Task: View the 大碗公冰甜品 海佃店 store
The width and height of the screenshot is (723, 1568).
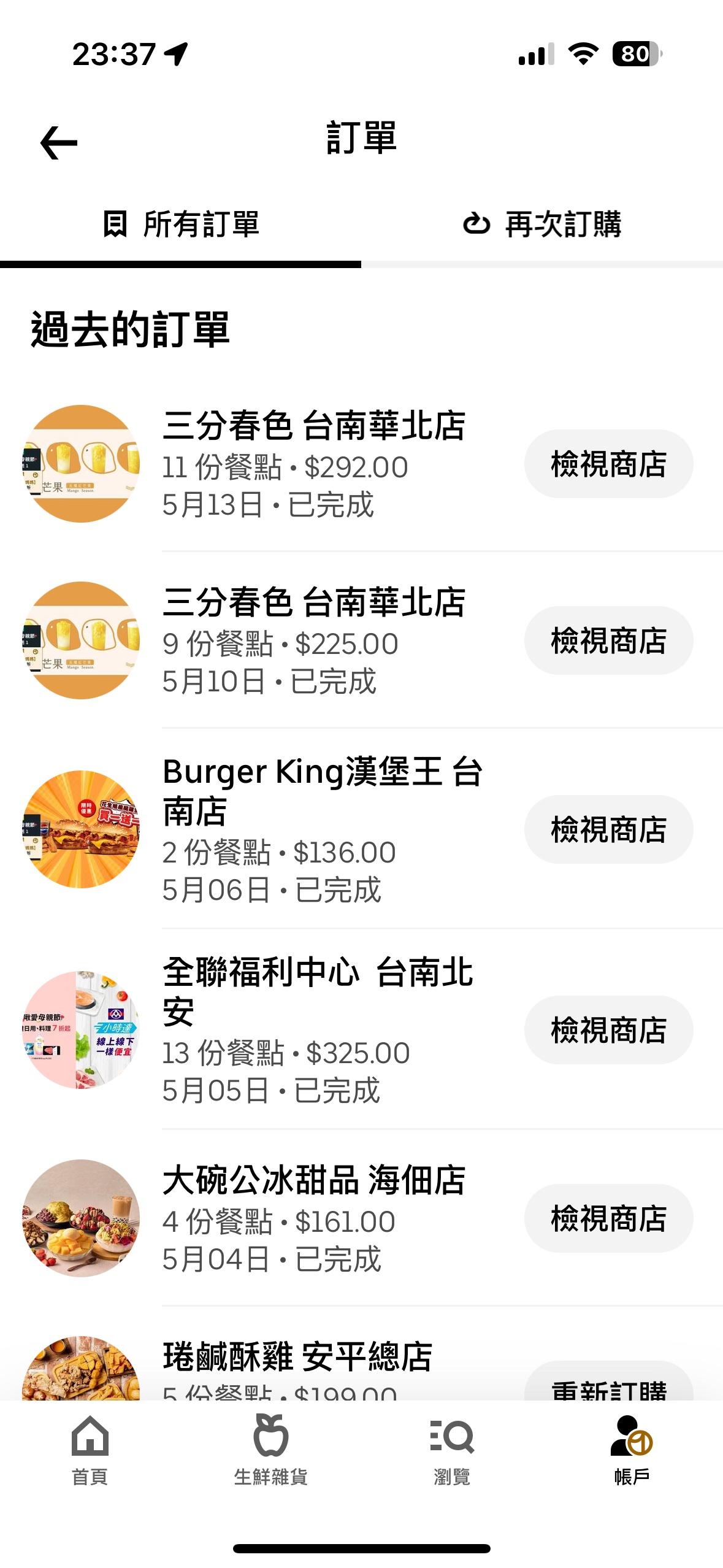Action: click(608, 1218)
